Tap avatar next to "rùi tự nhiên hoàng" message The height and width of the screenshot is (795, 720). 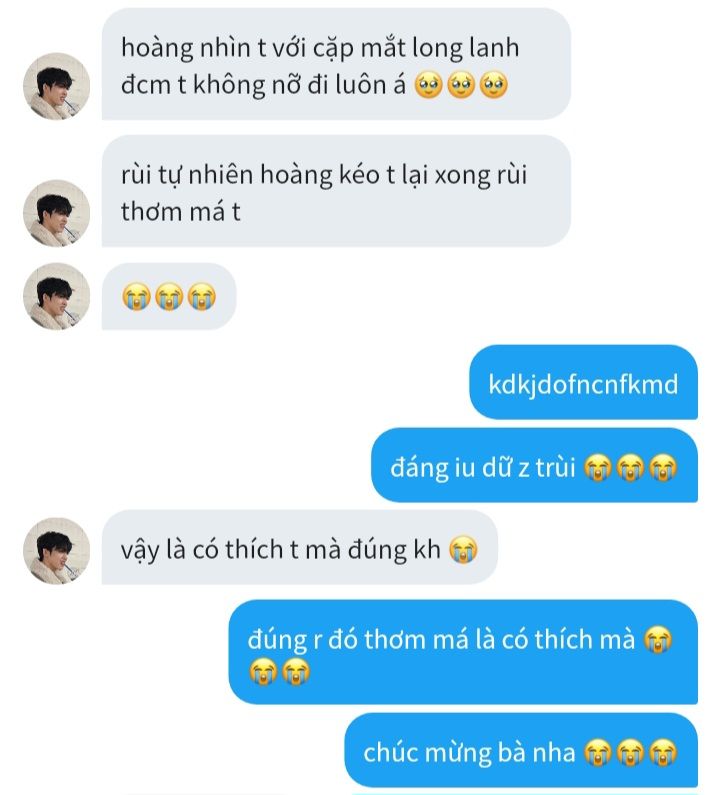coord(57,213)
